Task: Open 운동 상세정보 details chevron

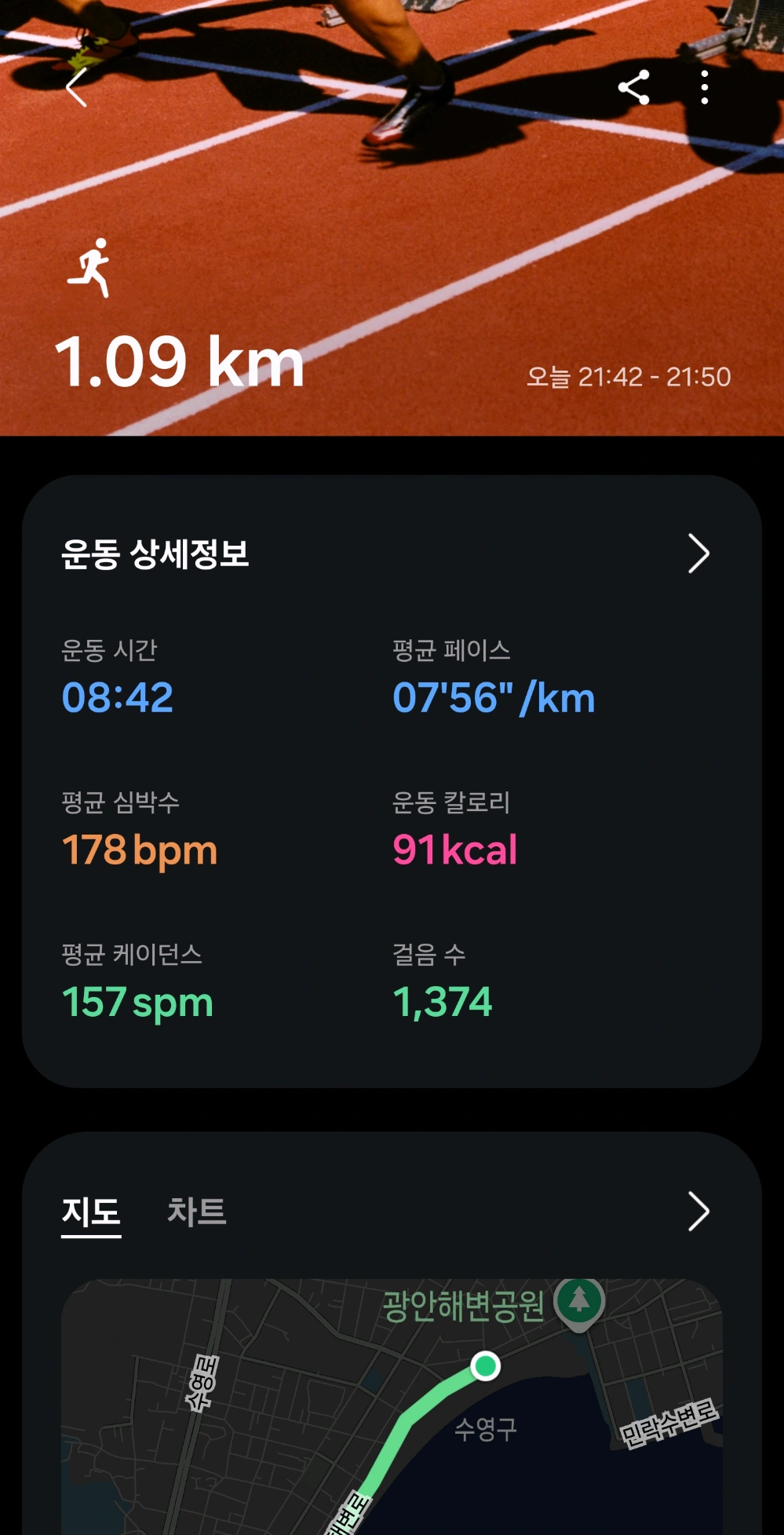Action: tap(698, 554)
